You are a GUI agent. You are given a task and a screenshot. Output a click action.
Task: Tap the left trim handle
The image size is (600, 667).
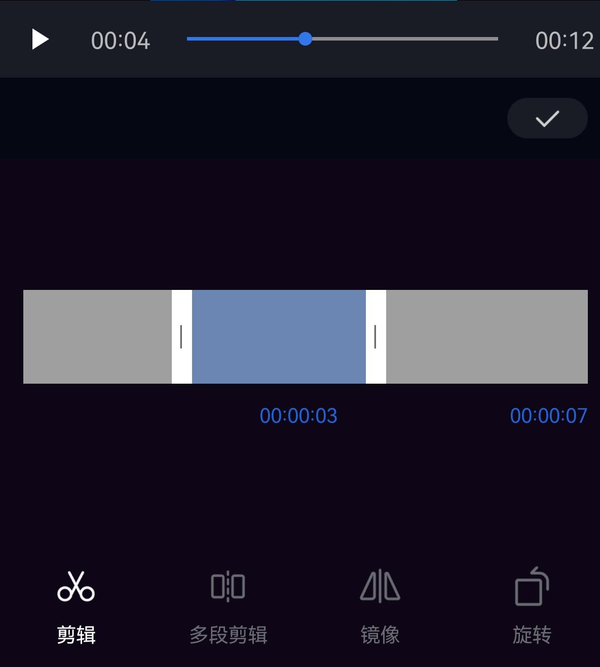pyautogui.click(x=181, y=337)
